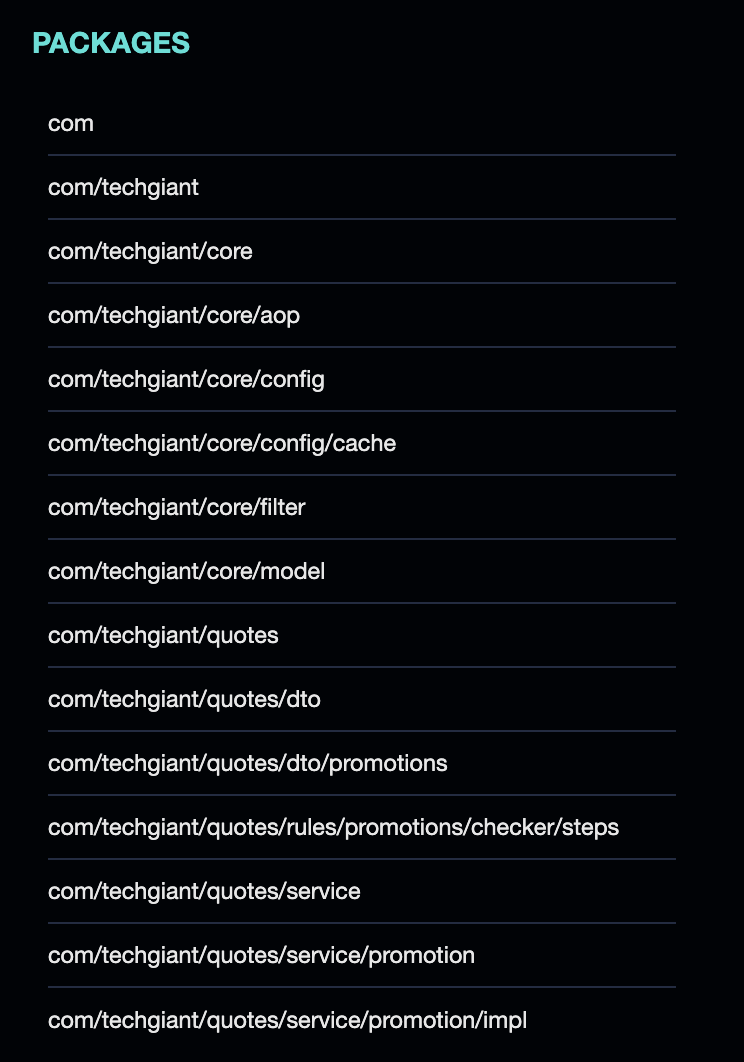Open the quotes/rules/promotions/checker/steps package
744x1062 pixels.
pyautogui.click(x=332, y=827)
